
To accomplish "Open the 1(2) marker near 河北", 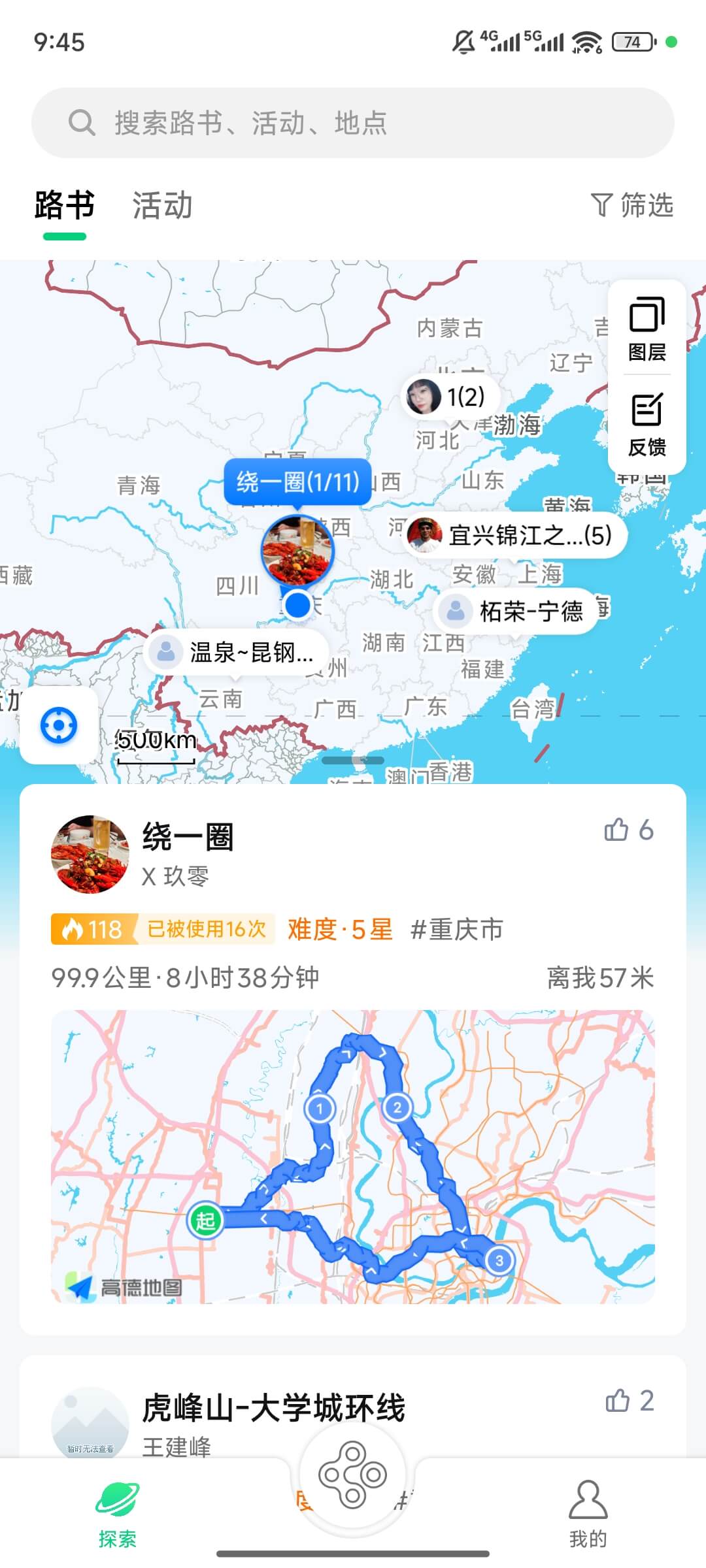I will click(x=451, y=397).
